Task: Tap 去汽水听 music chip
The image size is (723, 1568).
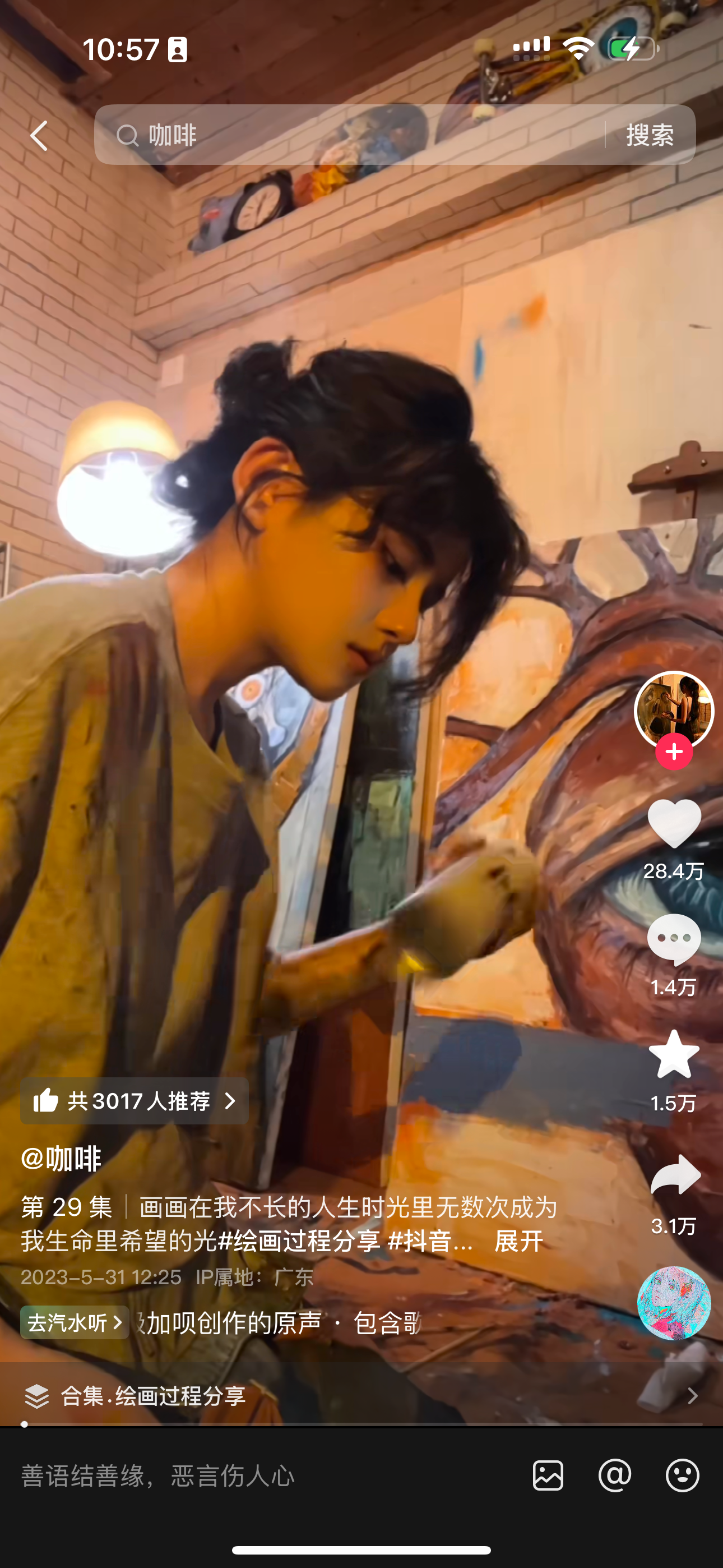Action: point(74,1322)
